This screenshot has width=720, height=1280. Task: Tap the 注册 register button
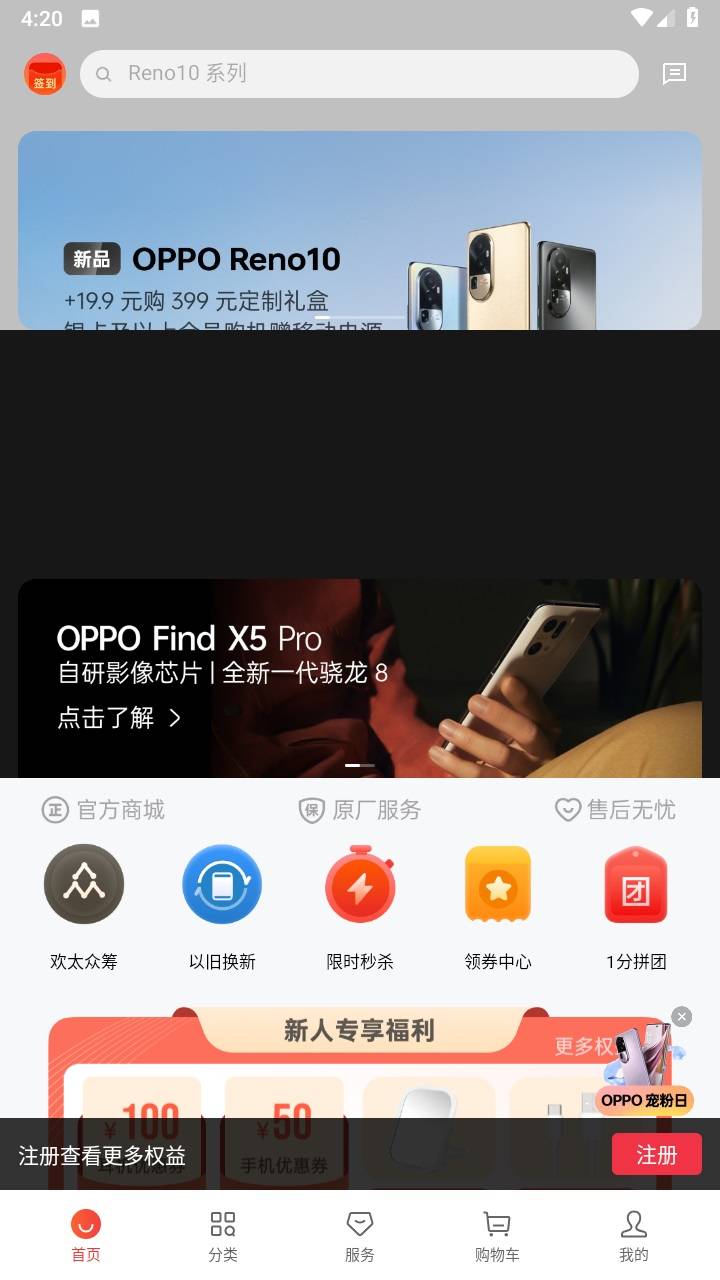click(x=657, y=1154)
